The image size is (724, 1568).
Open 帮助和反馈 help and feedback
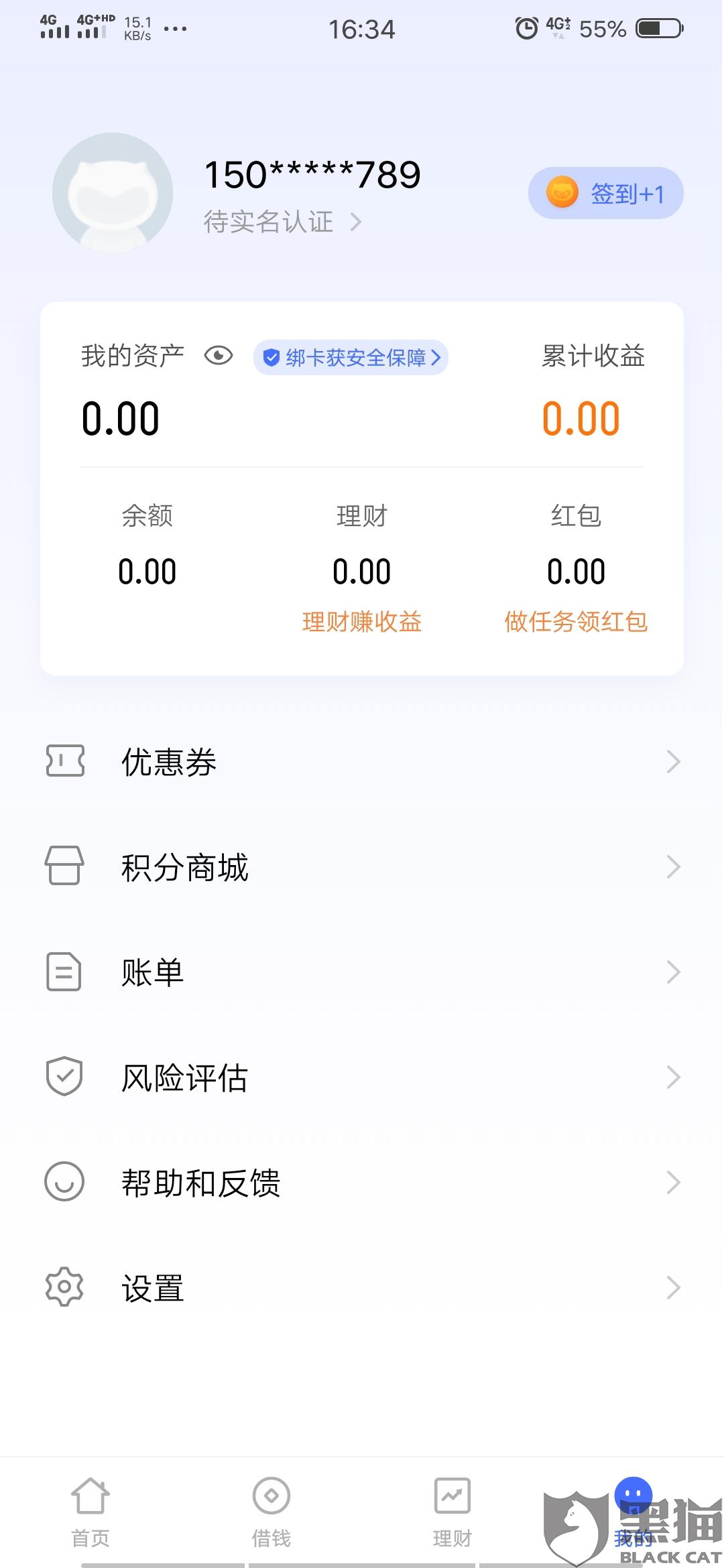[x=362, y=1183]
